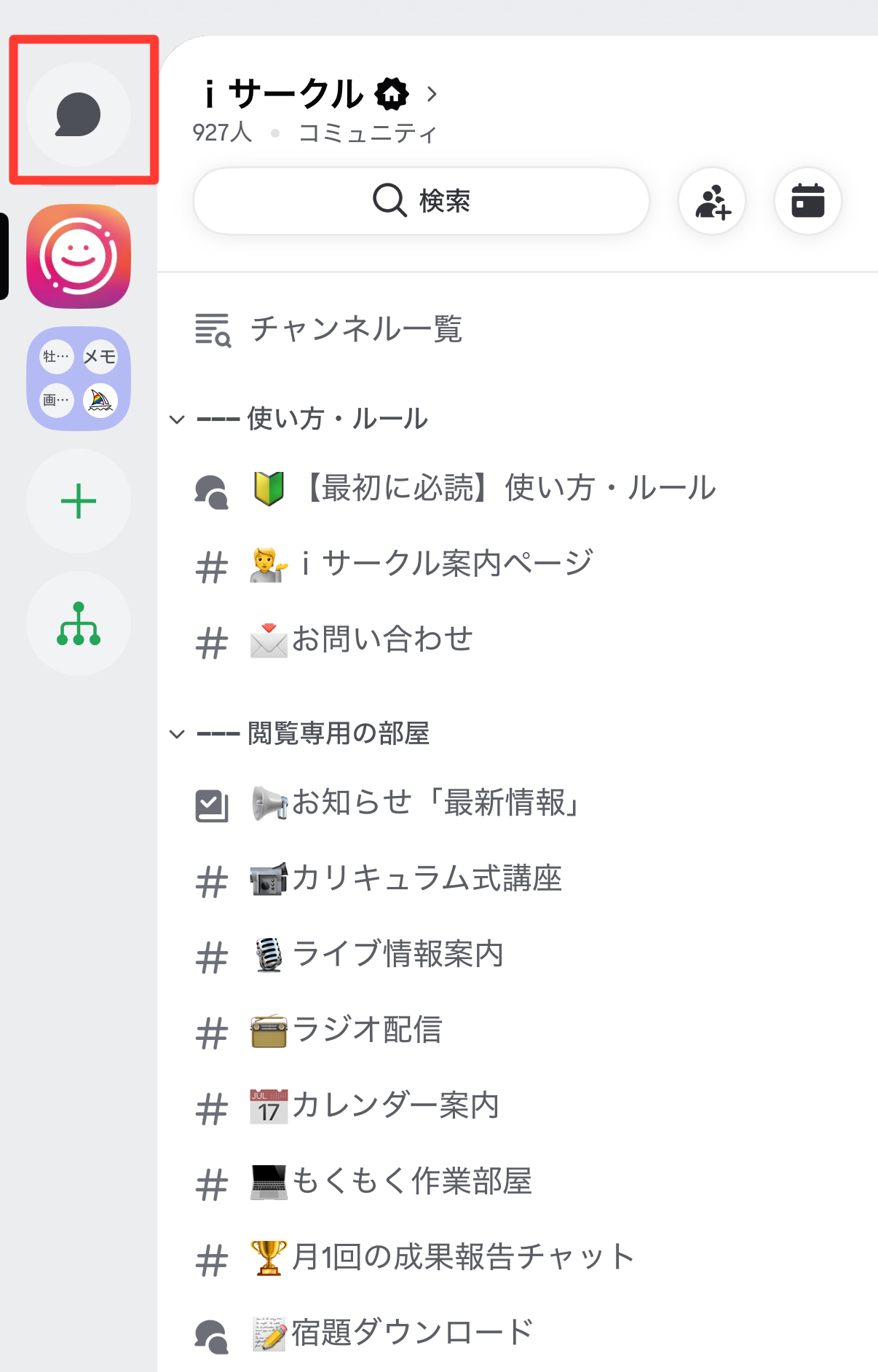Tap the 検索 search box

(x=421, y=200)
